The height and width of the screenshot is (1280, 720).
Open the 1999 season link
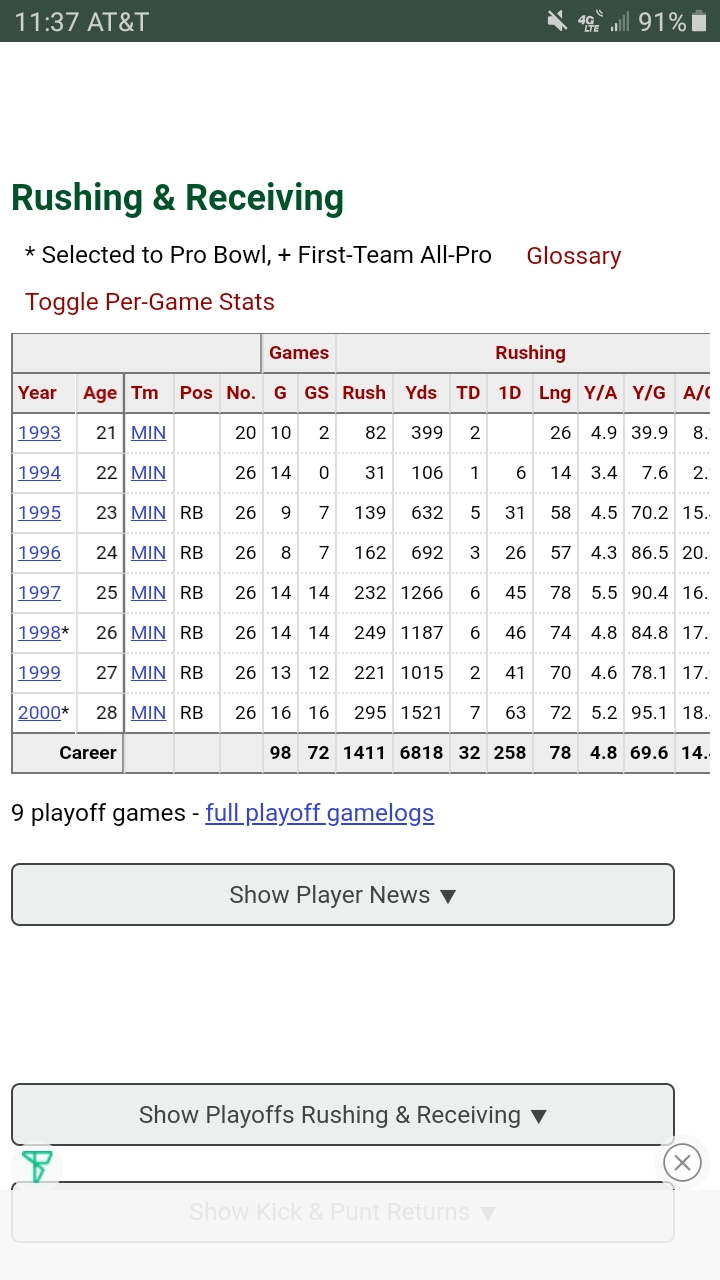[39, 673]
